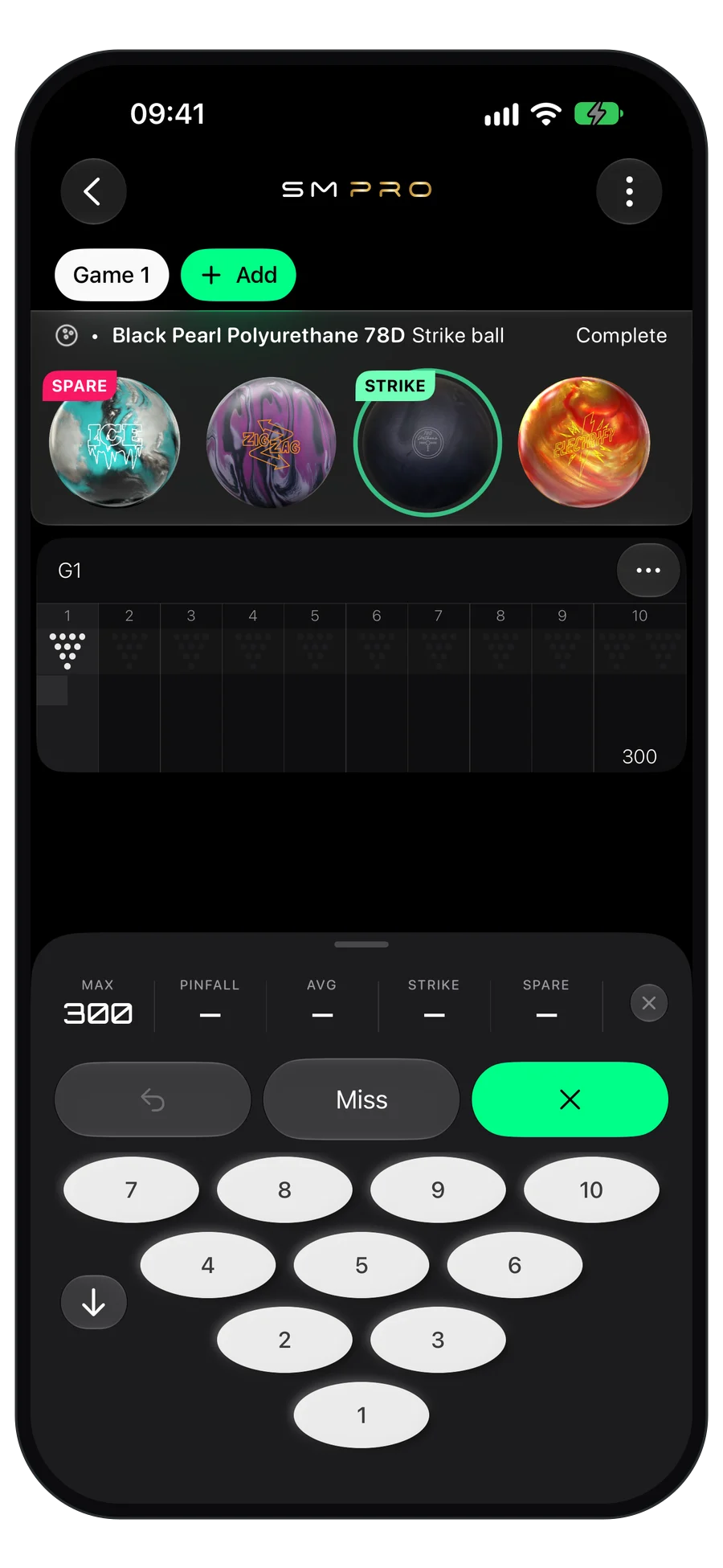The width and height of the screenshot is (723, 1568).
Task: Select the Game 1 tab
Action: [x=112, y=275]
